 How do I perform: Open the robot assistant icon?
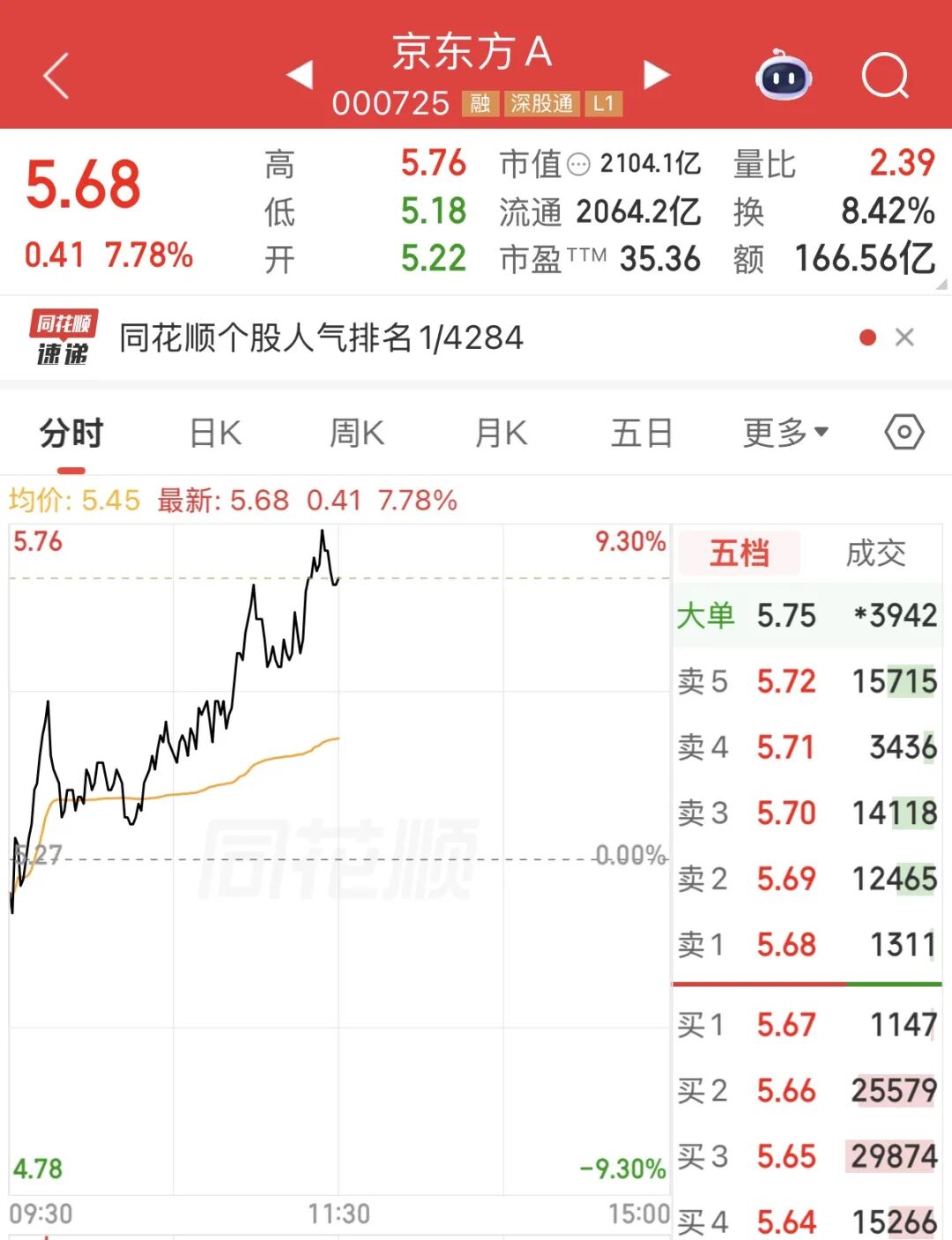(x=784, y=76)
